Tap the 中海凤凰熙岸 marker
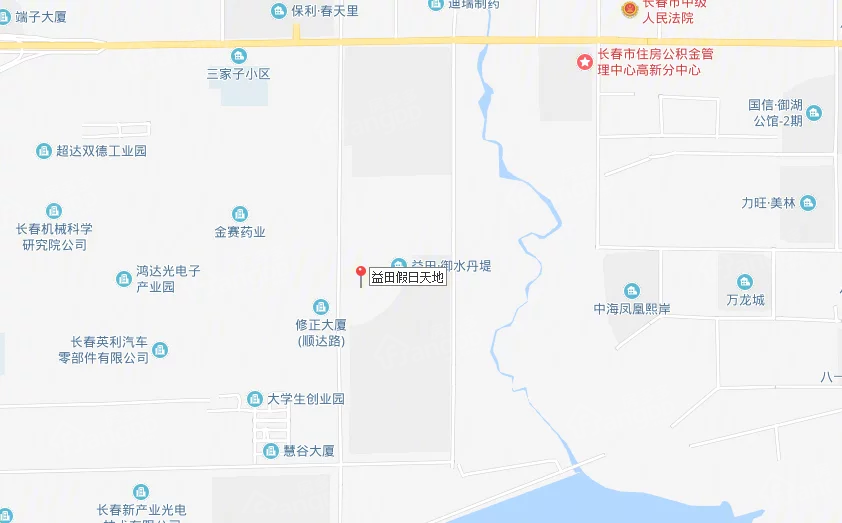Viewport: 842px width, 523px height. pyautogui.click(x=631, y=291)
